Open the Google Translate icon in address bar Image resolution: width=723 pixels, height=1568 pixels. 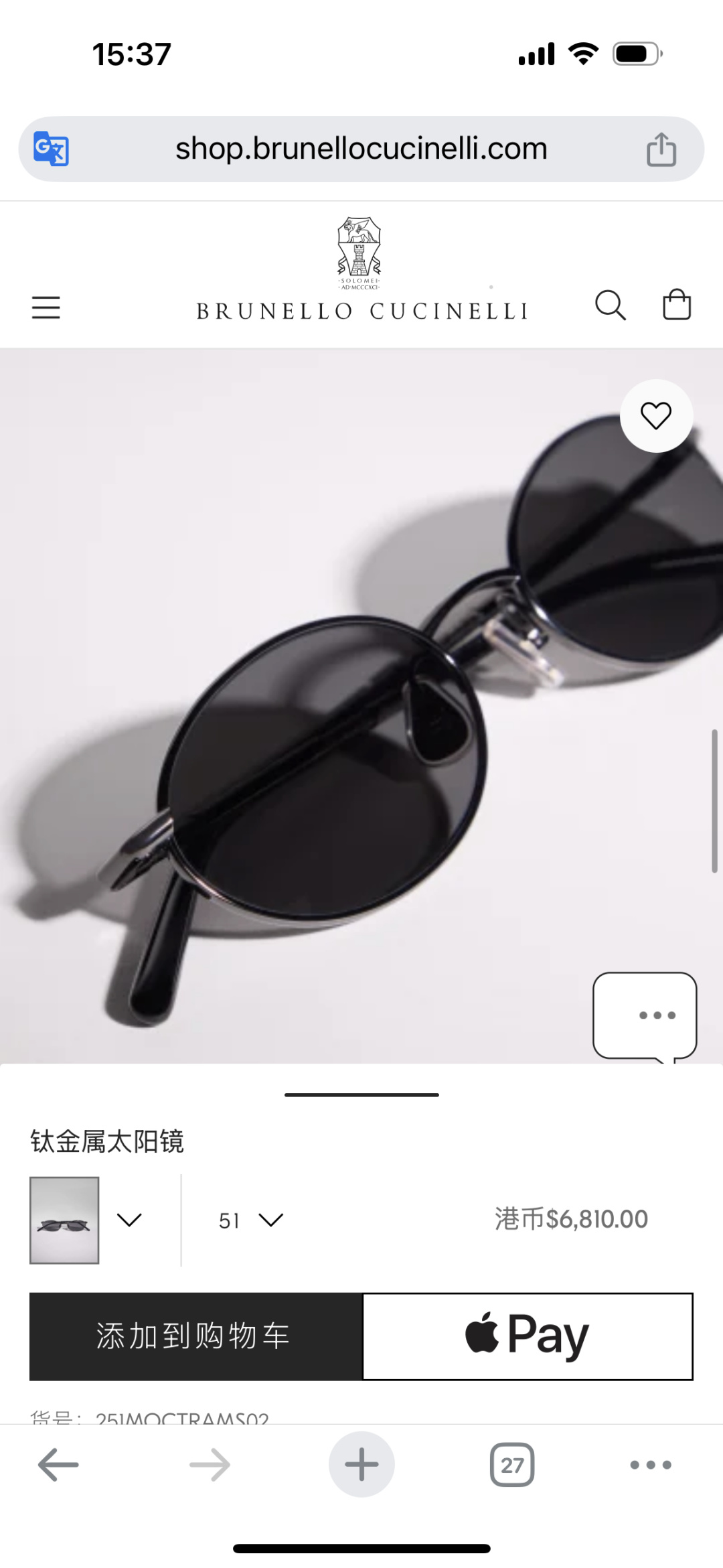pos(52,149)
